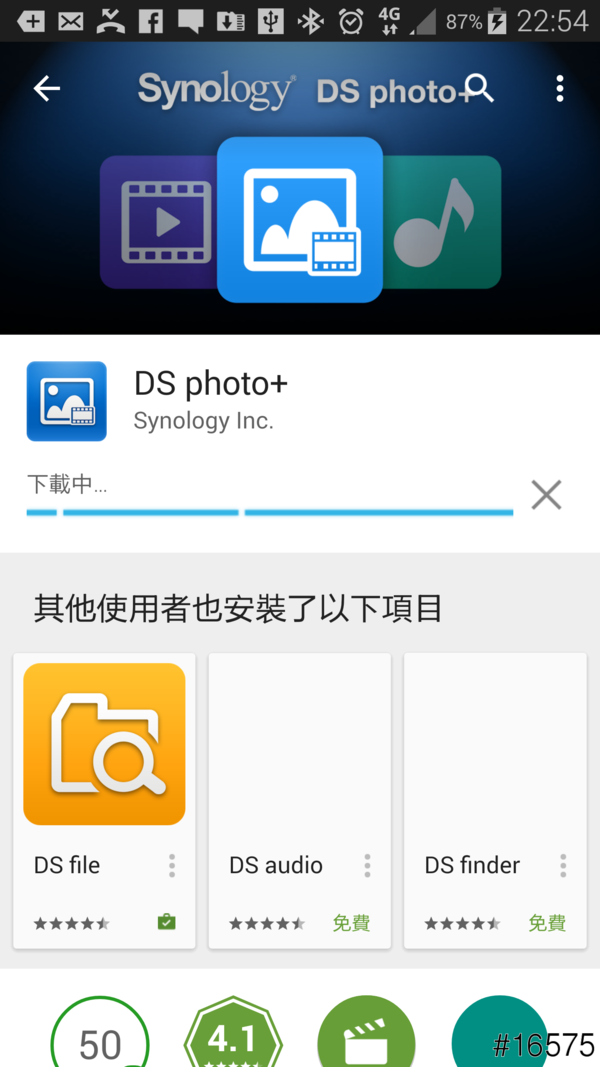Go back using the top-left arrow

click(47, 89)
